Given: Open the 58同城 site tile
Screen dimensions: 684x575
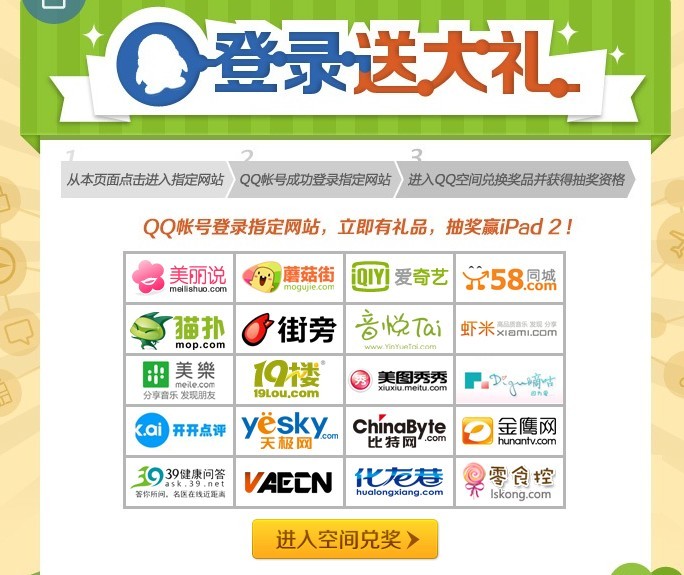Looking at the screenshot, I should point(509,278).
